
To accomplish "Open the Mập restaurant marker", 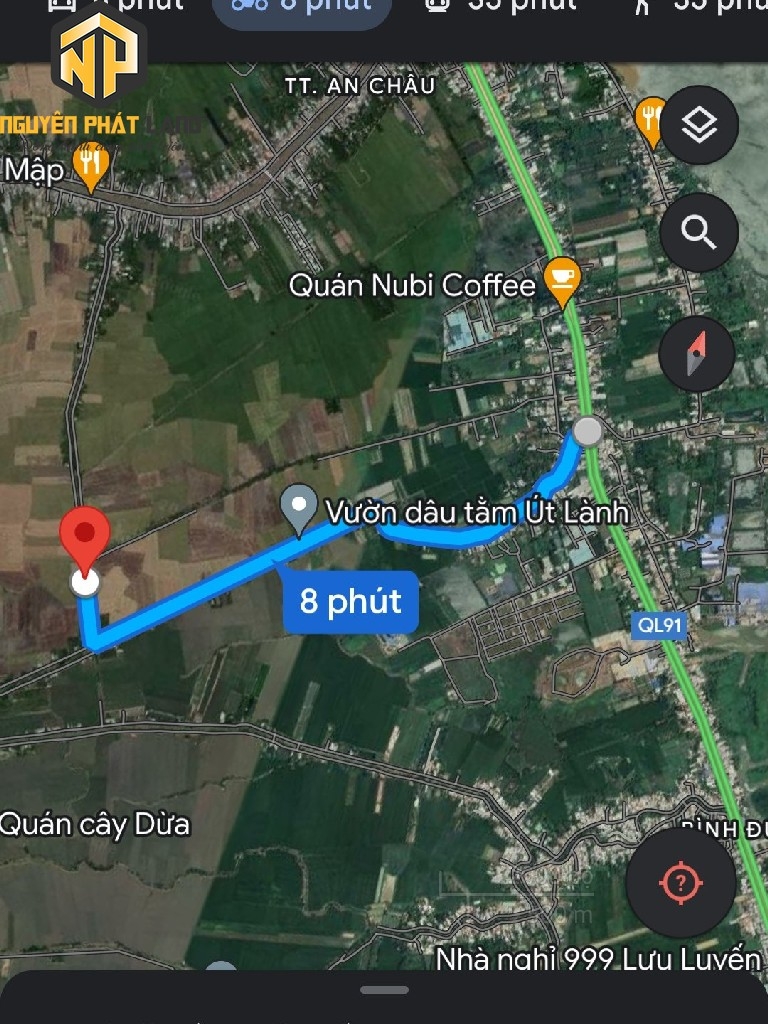I will (91, 168).
